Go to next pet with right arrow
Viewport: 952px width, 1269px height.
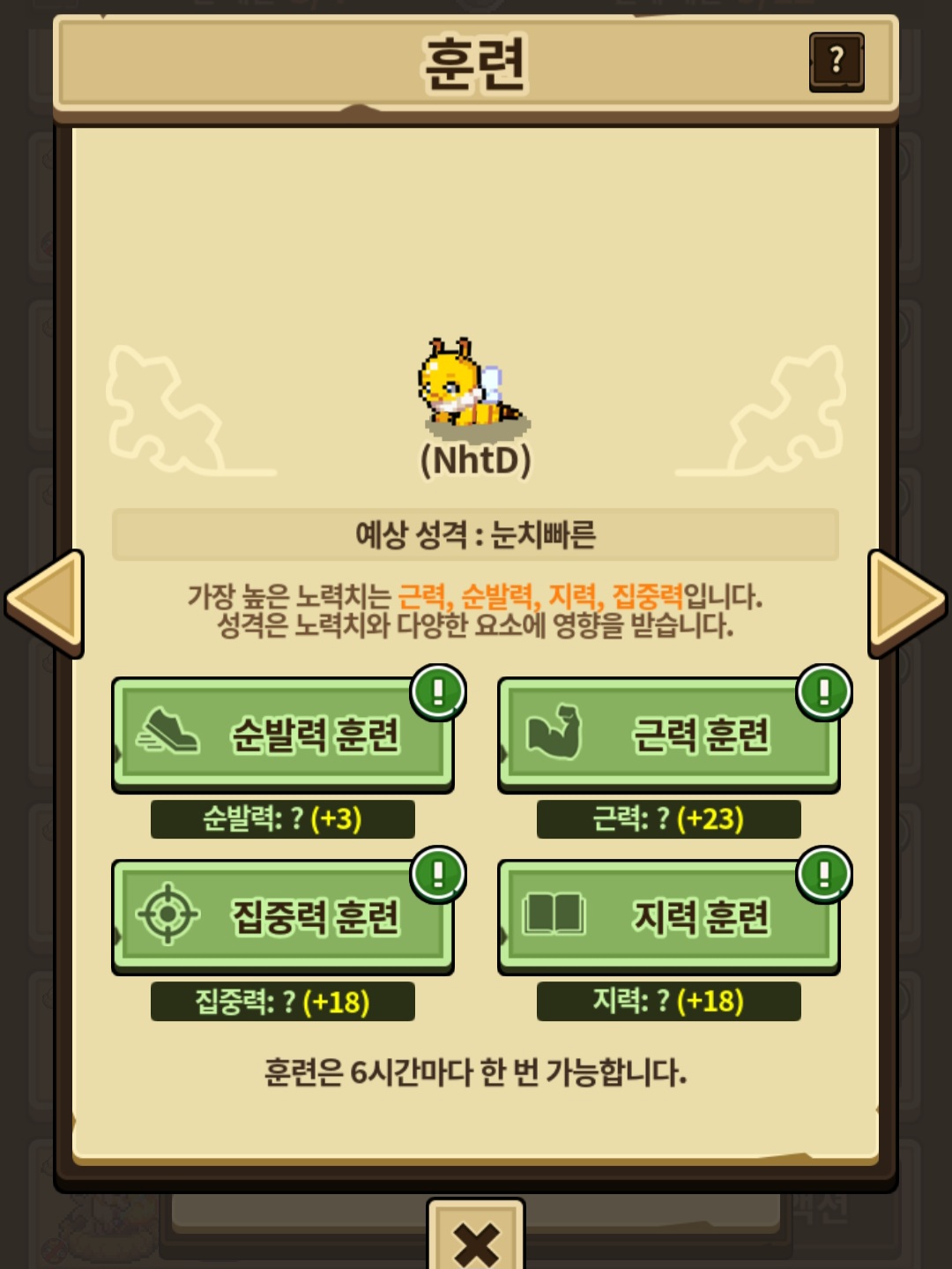[x=906, y=603]
